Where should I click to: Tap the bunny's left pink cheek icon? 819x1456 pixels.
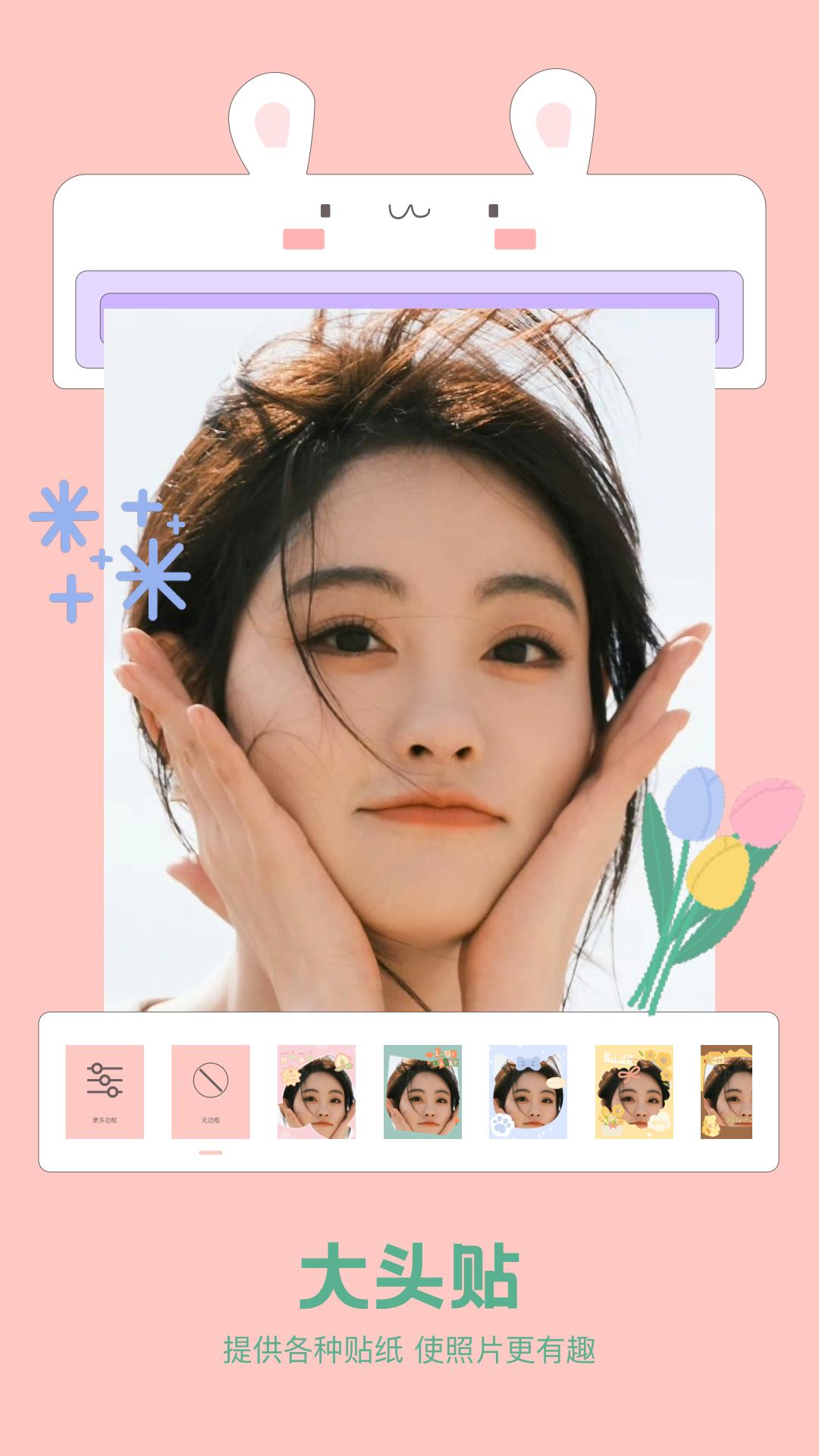(303, 239)
